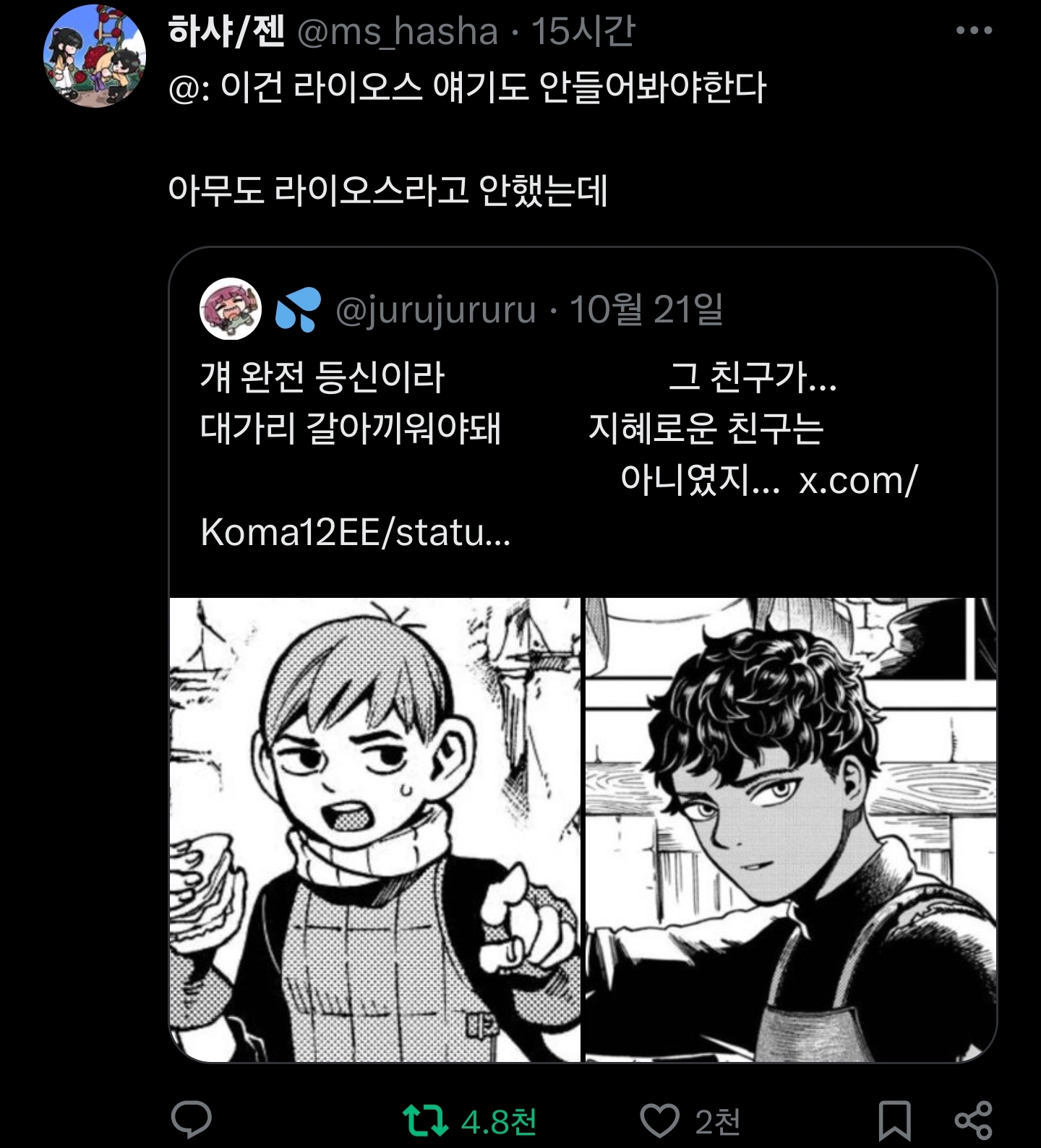The height and width of the screenshot is (1148, 1041).
Task: Open the three-dot overflow menu on the tweet
Action: coord(973,30)
